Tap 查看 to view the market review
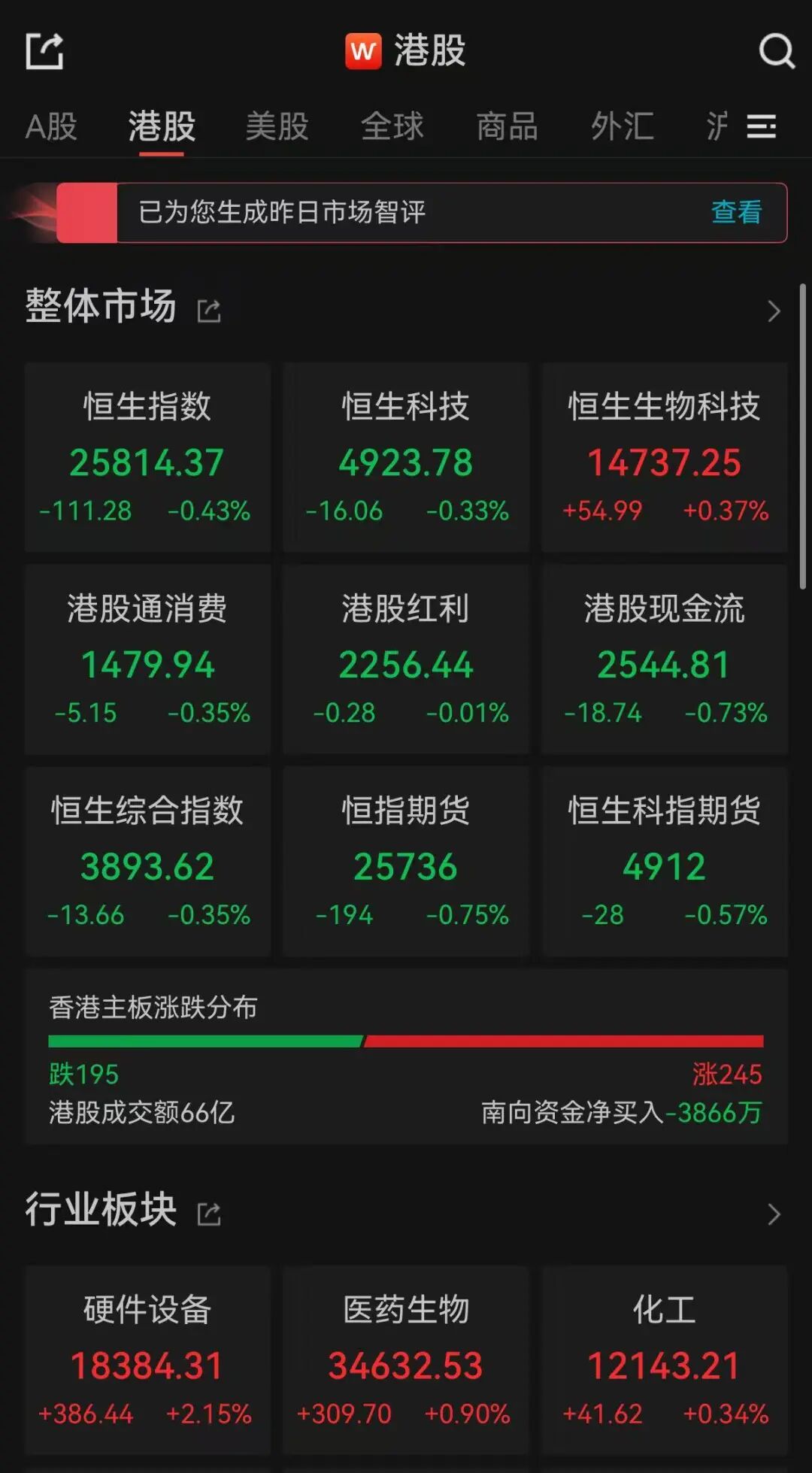The width and height of the screenshot is (812, 1473). pos(736,212)
